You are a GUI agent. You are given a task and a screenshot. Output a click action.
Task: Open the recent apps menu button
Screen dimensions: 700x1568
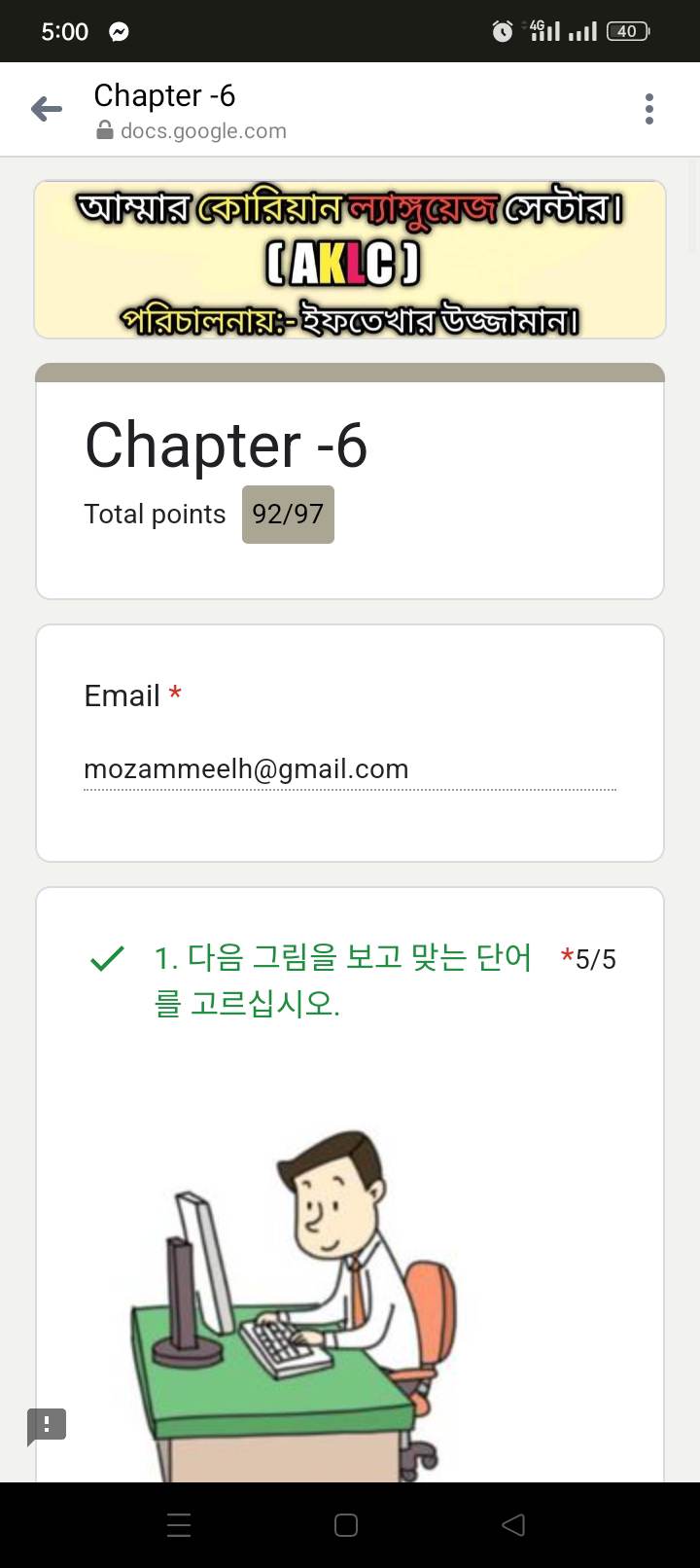pyautogui.click(x=179, y=1525)
